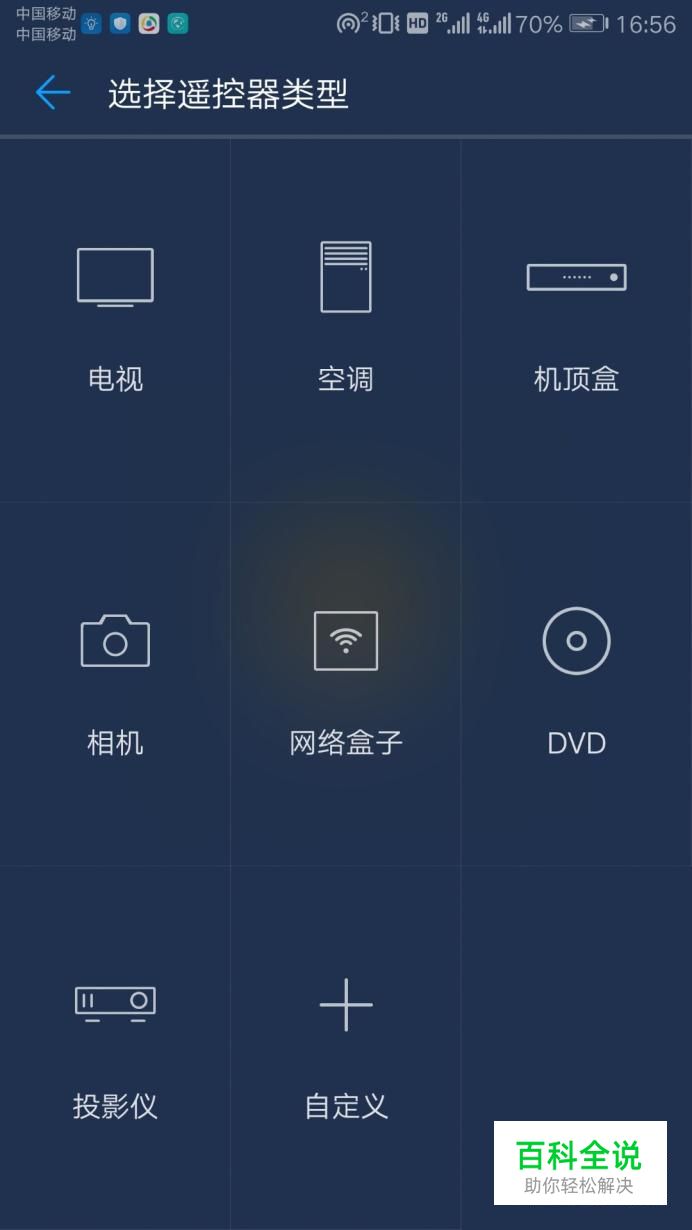Select 网络盒子 as remote type
The width and height of the screenshot is (692, 1230).
[346, 684]
